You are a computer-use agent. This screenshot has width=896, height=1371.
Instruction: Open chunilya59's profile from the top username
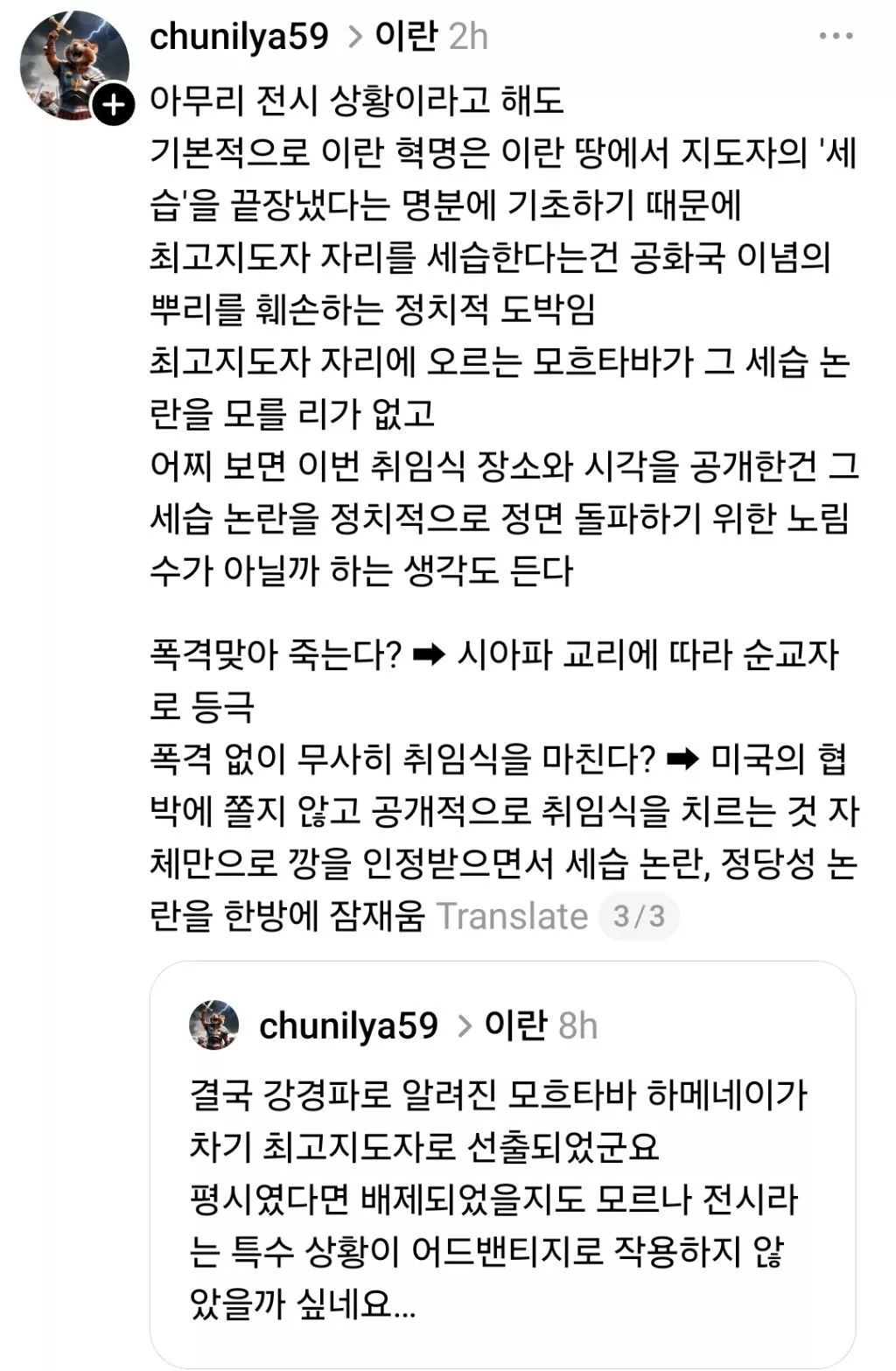[239, 36]
